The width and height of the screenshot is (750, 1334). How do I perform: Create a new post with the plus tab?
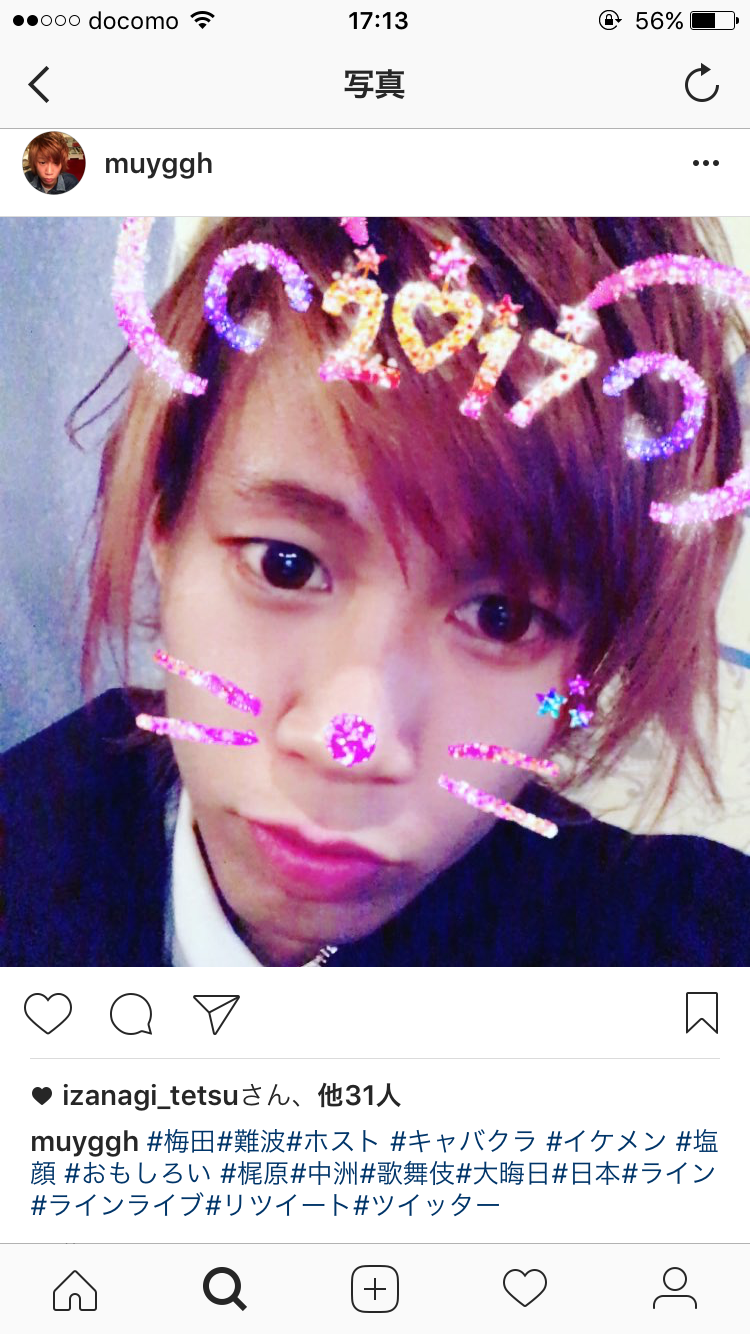pos(375,1289)
